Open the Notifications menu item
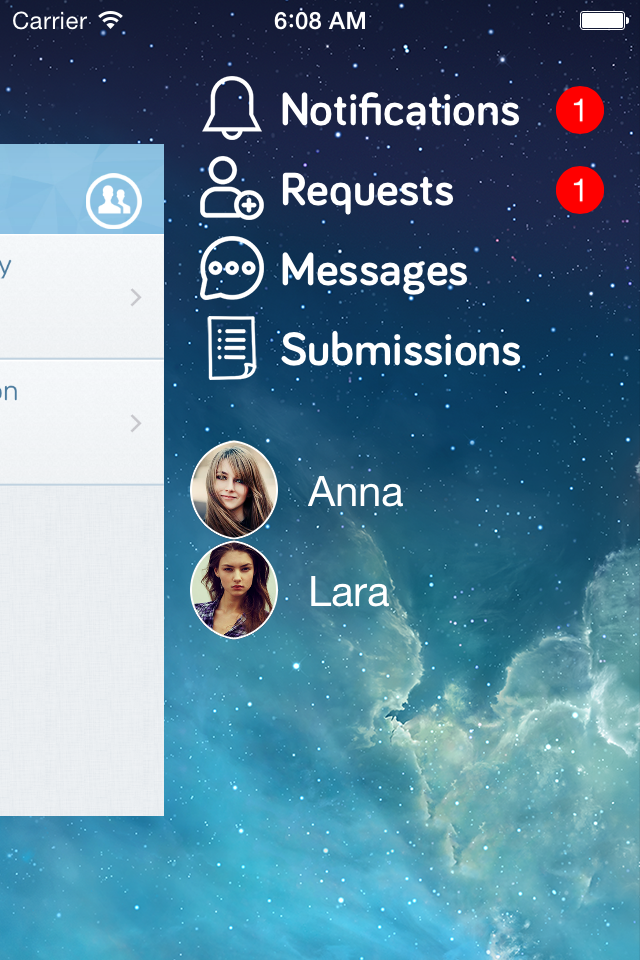 coord(400,110)
